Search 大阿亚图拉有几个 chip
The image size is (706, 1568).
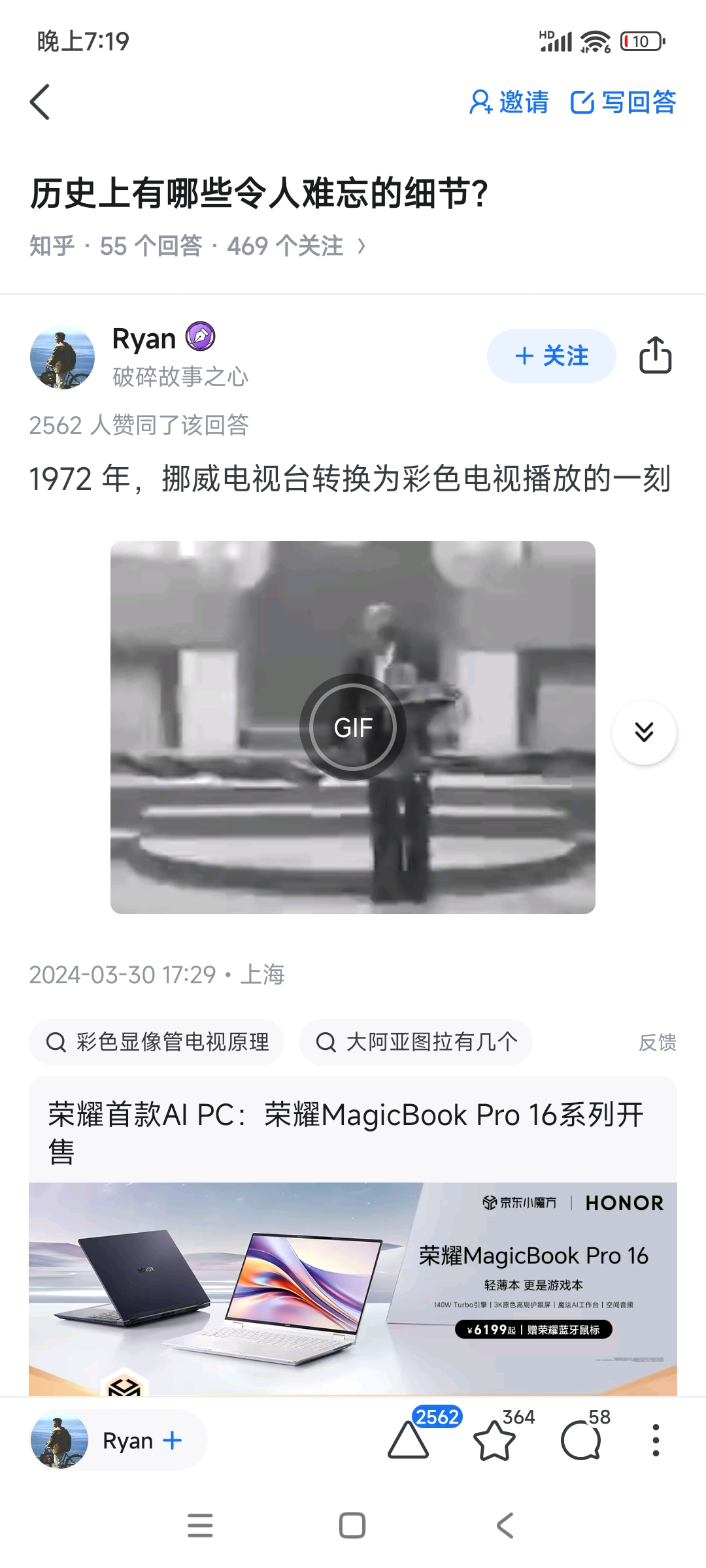[x=416, y=1041]
